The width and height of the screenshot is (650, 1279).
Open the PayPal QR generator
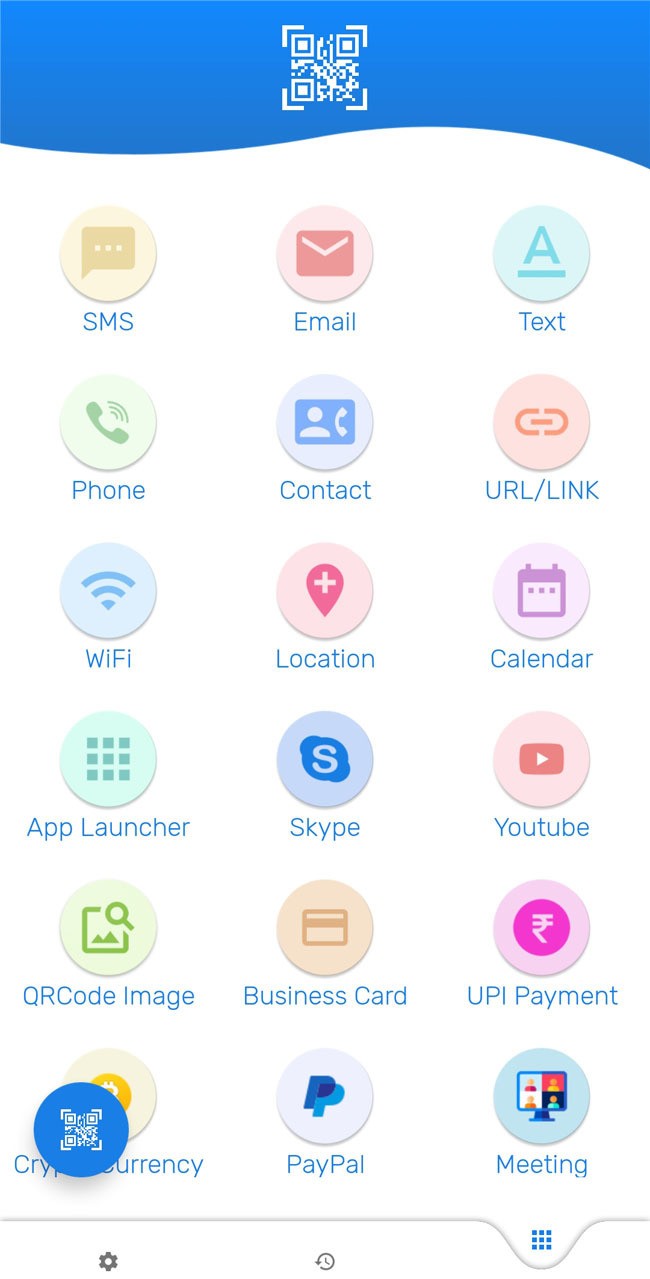tap(325, 1097)
